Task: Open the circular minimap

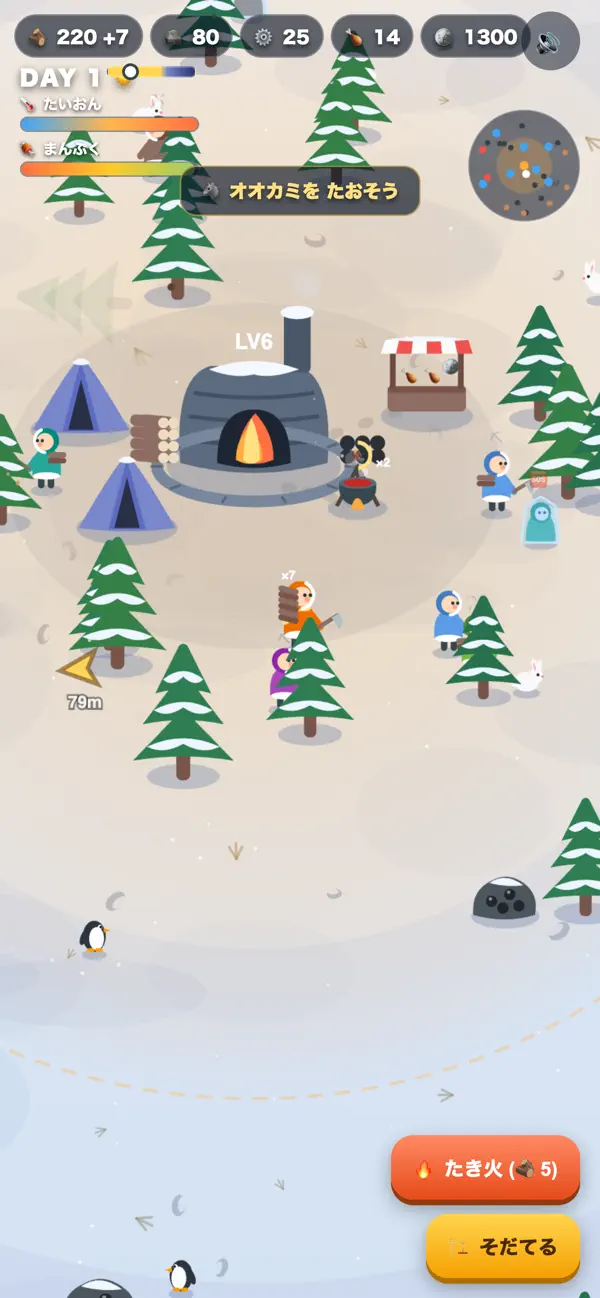Action: [524, 165]
